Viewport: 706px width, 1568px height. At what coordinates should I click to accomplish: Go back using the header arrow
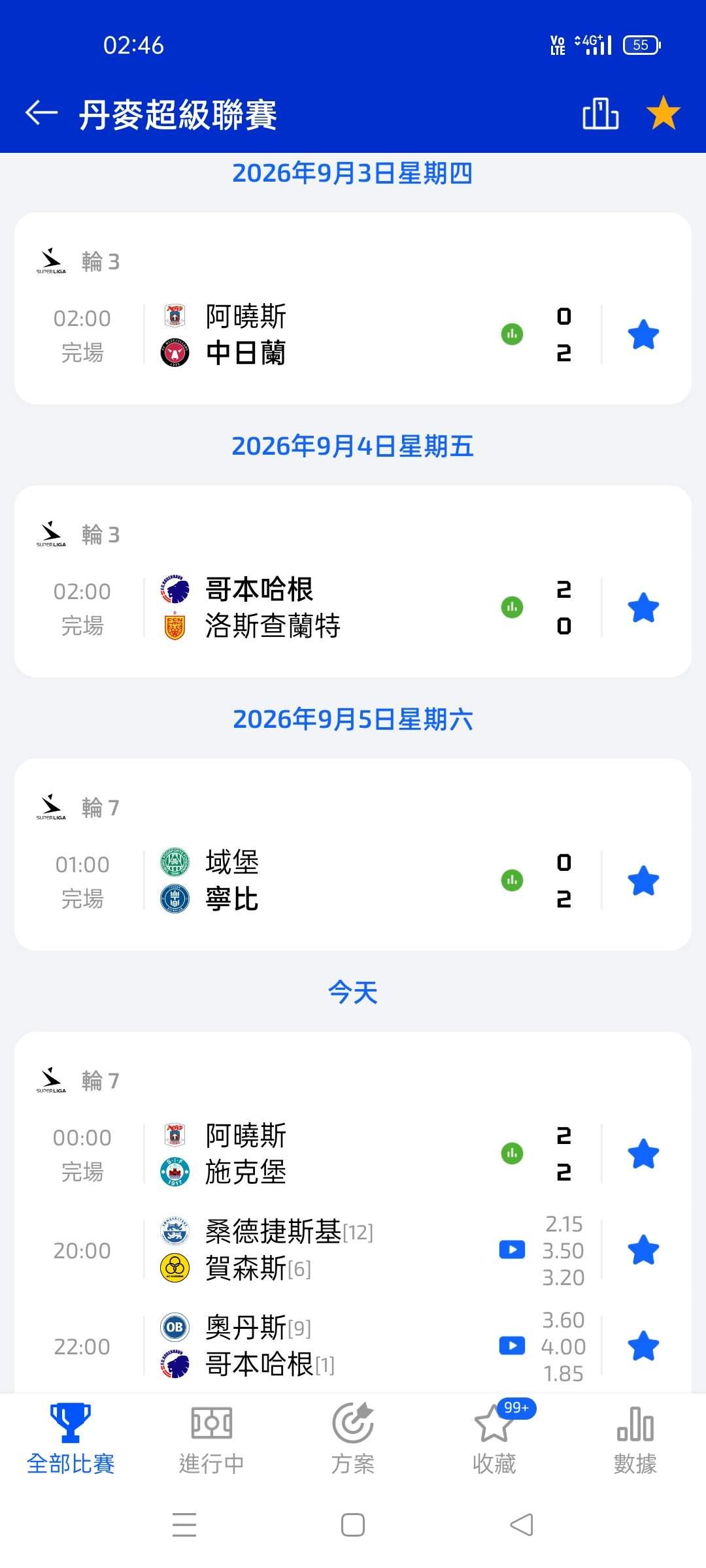[41, 112]
